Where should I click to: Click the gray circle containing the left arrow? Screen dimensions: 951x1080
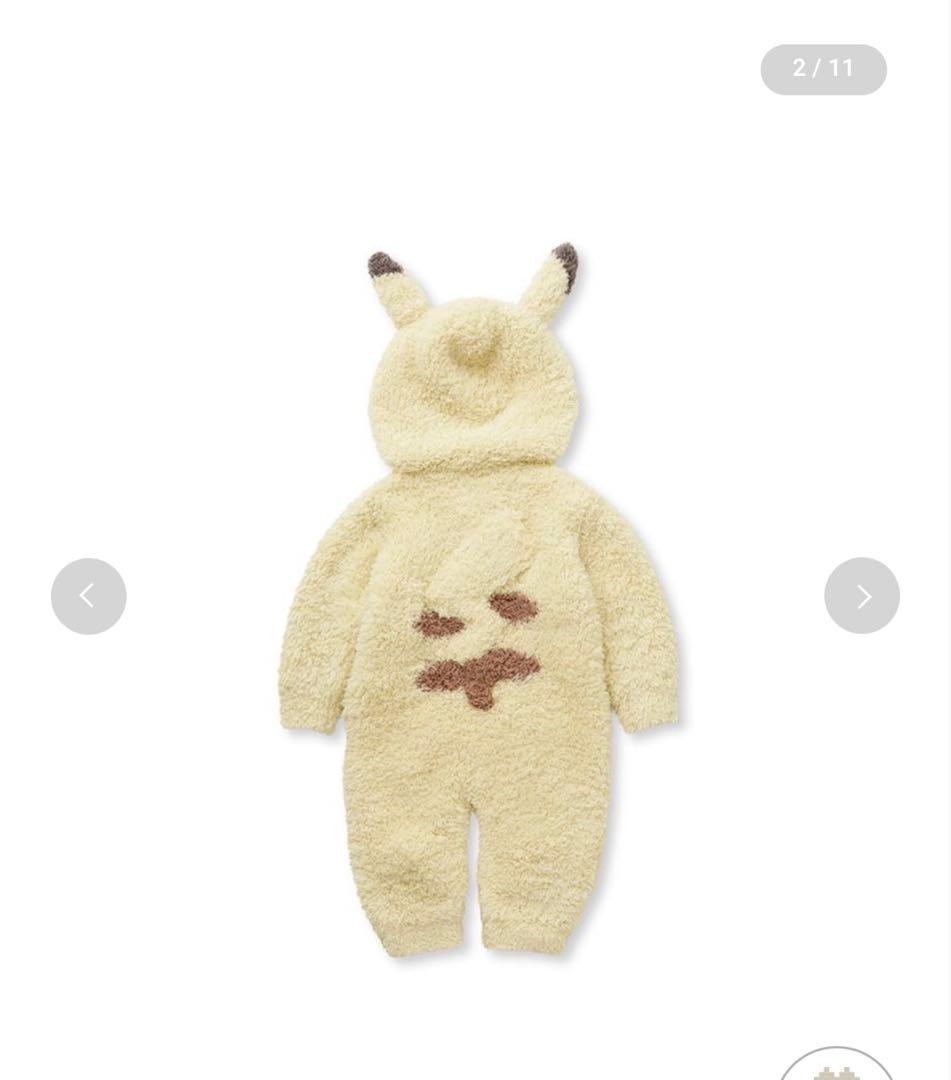pos(88,595)
